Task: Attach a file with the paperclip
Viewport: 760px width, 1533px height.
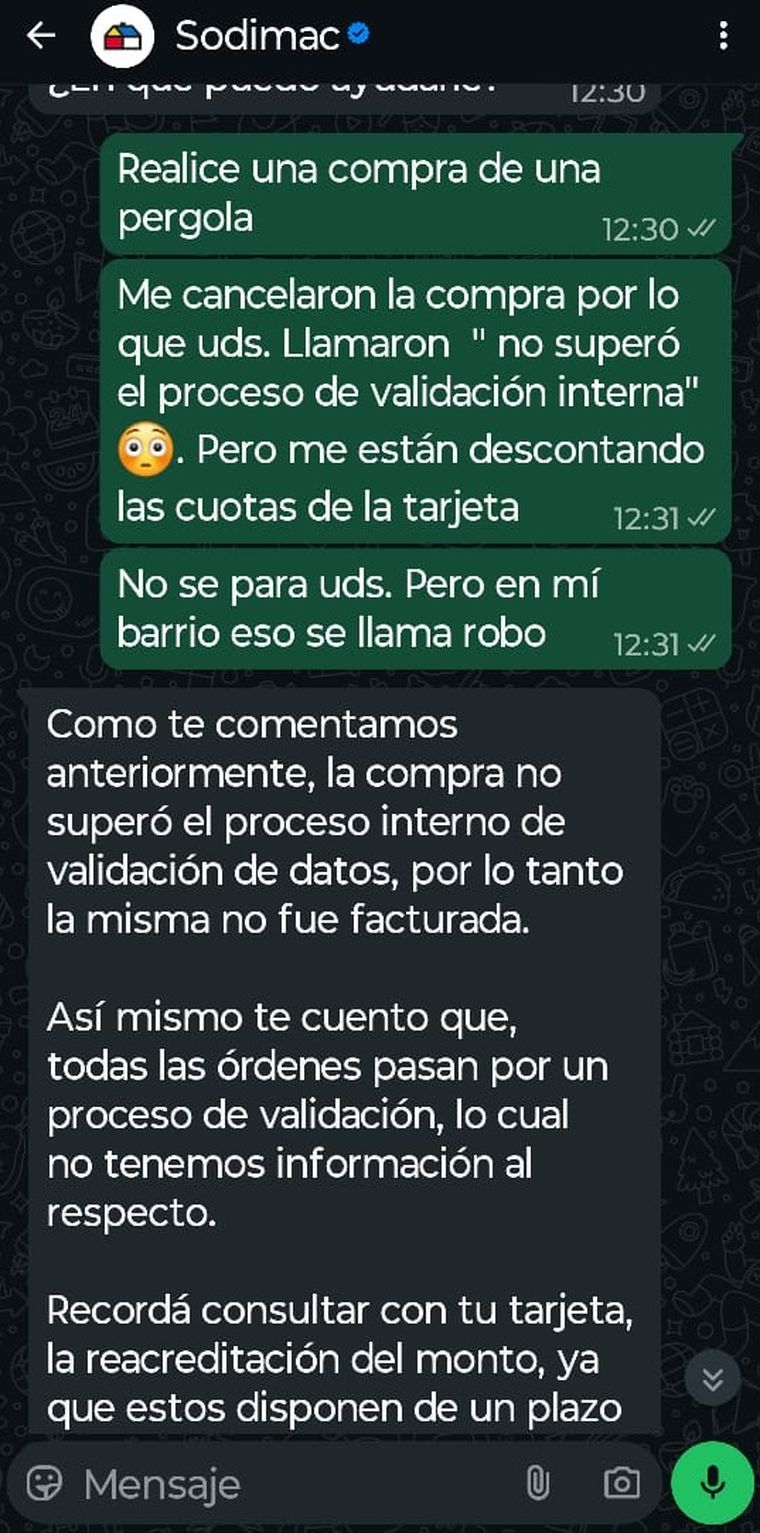Action: (x=537, y=1483)
